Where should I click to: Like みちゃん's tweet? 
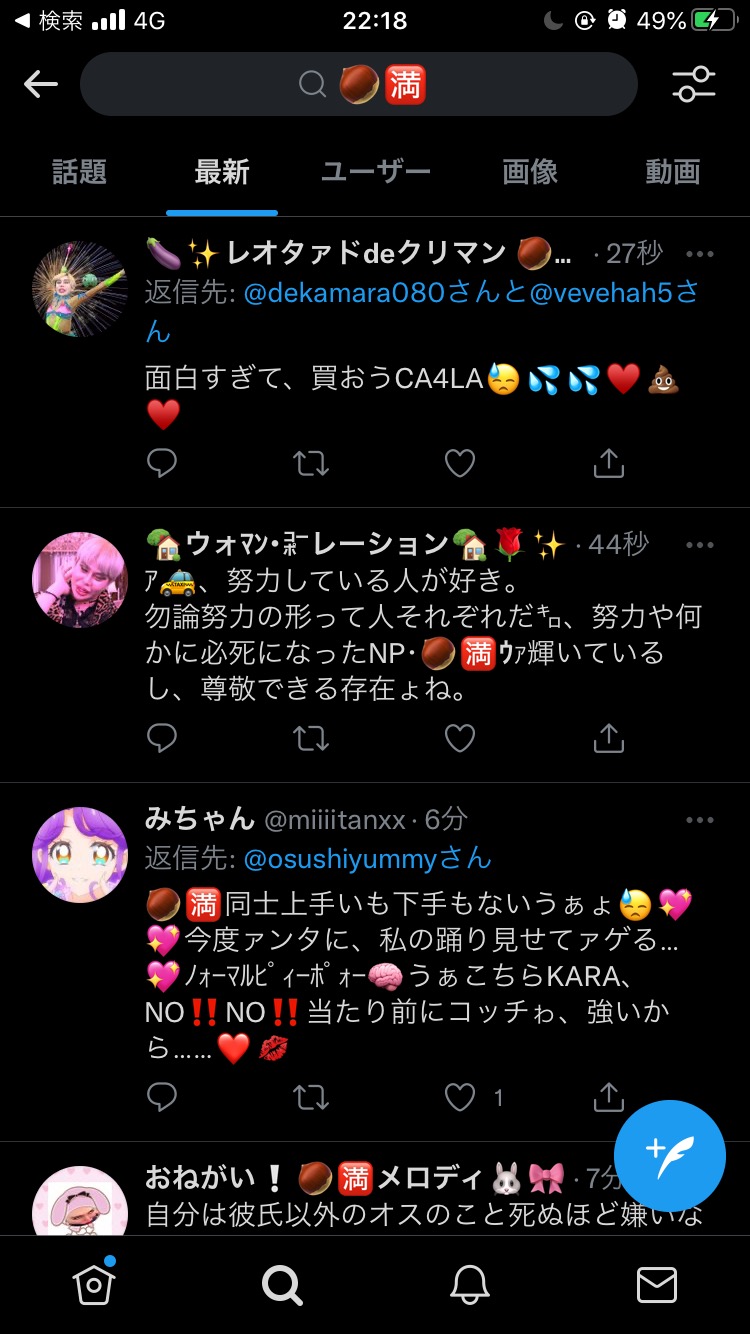click(x=459, y=1098)
